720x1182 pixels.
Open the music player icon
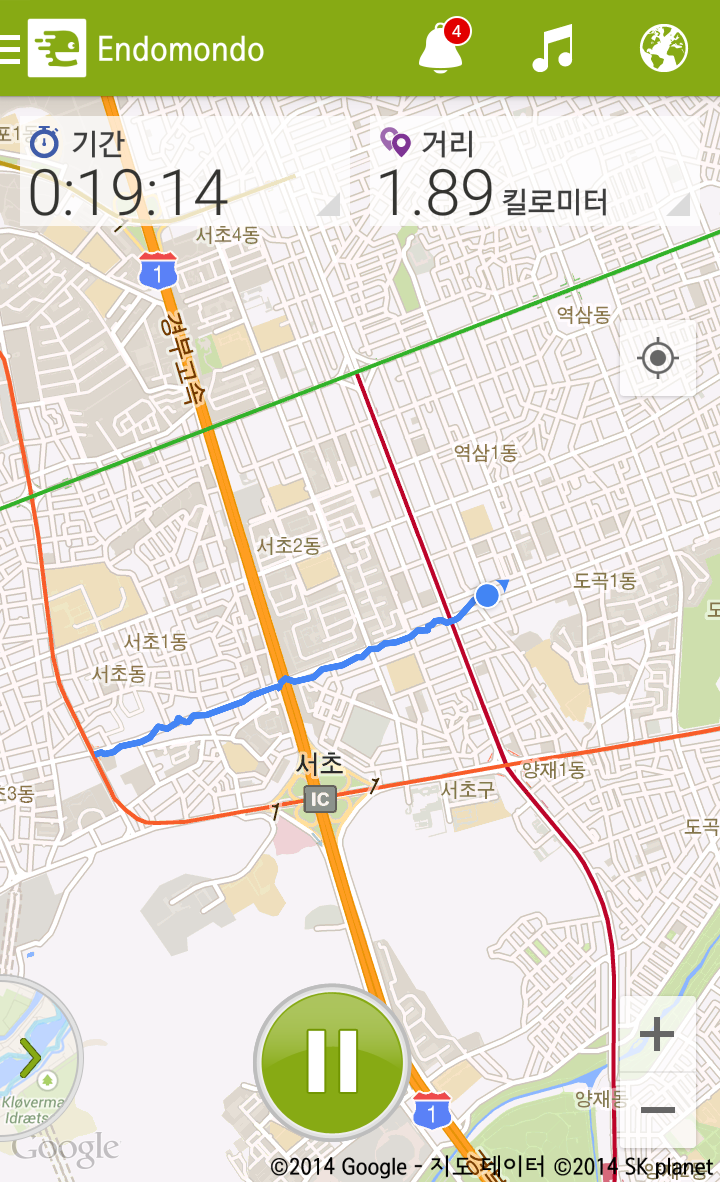pos(552,48)
